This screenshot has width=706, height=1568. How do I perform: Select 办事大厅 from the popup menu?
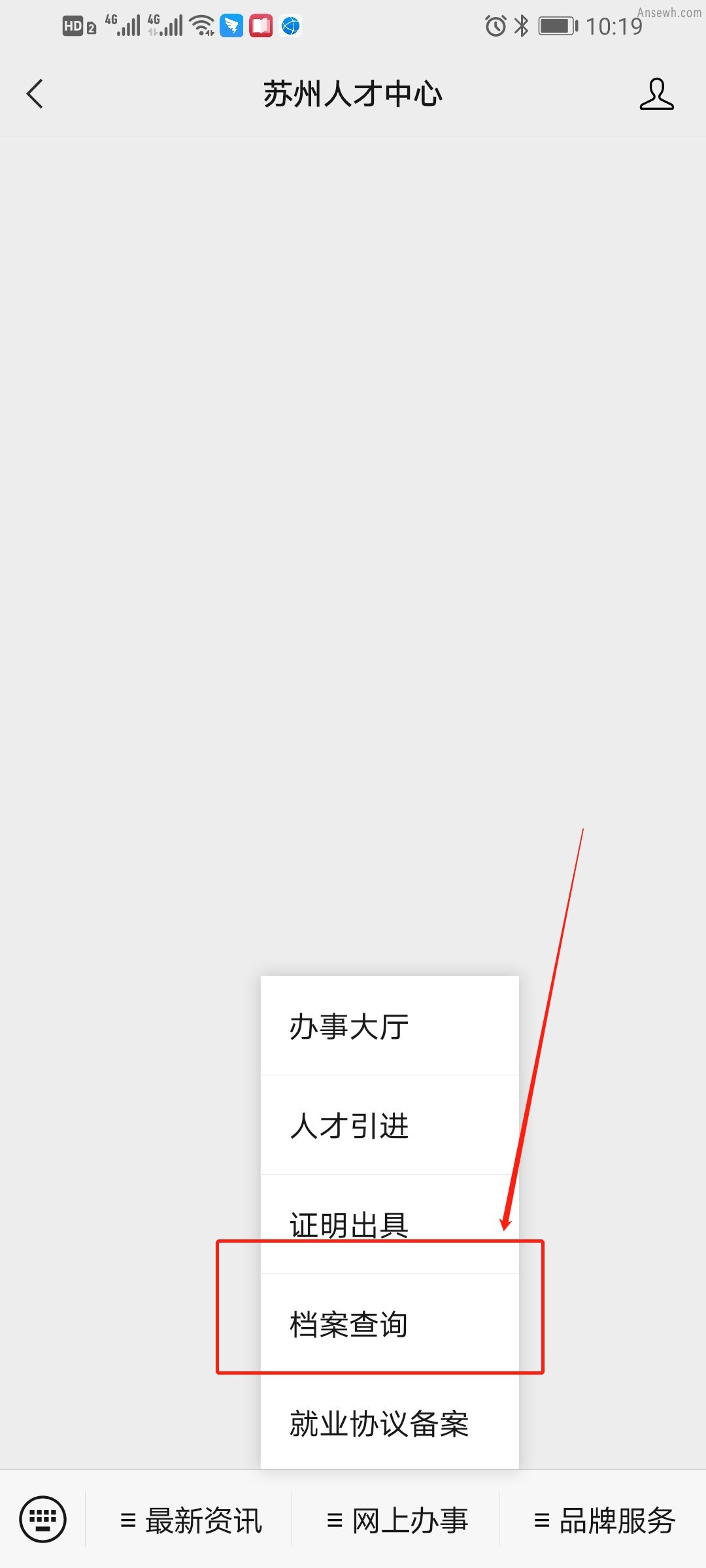click(390, 1026)
